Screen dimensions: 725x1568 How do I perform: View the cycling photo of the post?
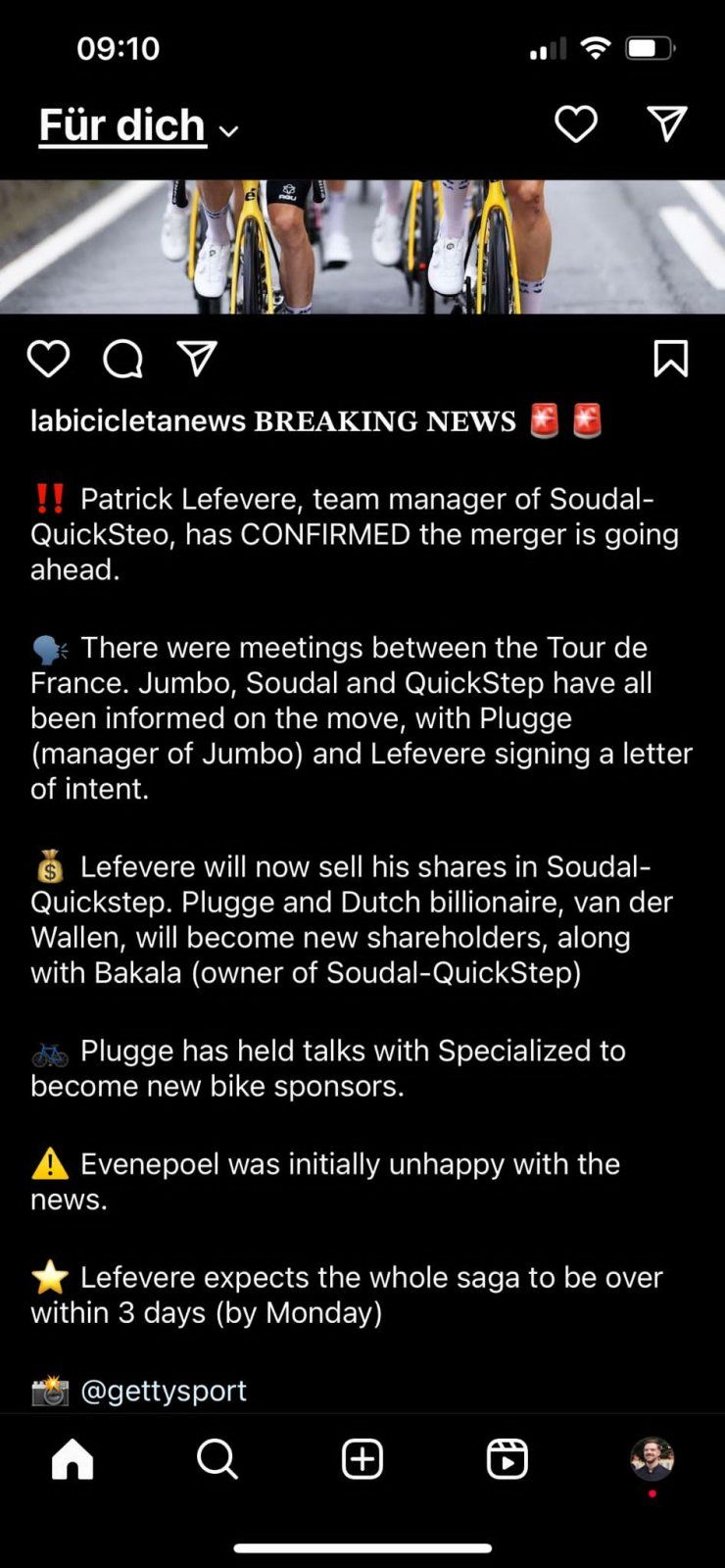click(x=362, y=247)
